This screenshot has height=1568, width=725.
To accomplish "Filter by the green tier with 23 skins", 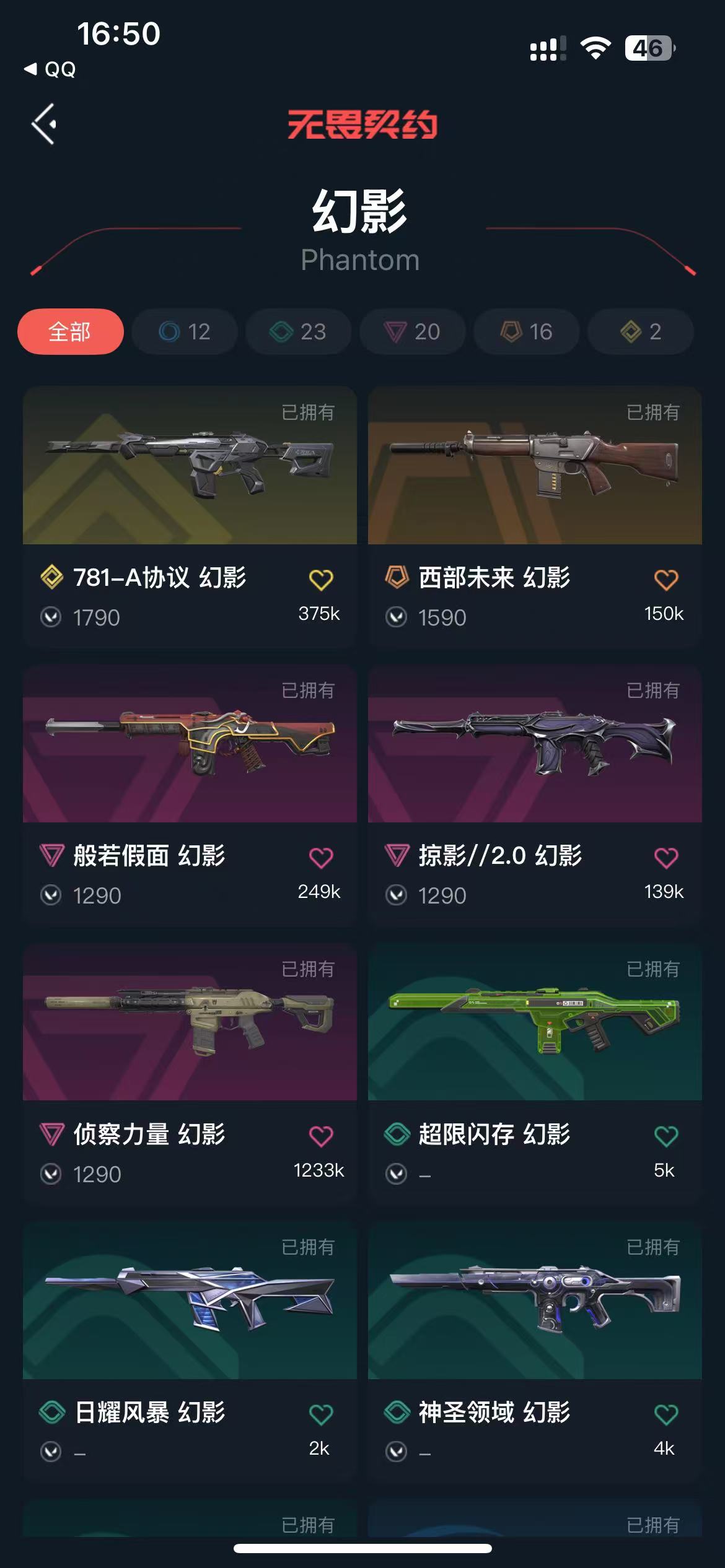I will click(299, 332).
